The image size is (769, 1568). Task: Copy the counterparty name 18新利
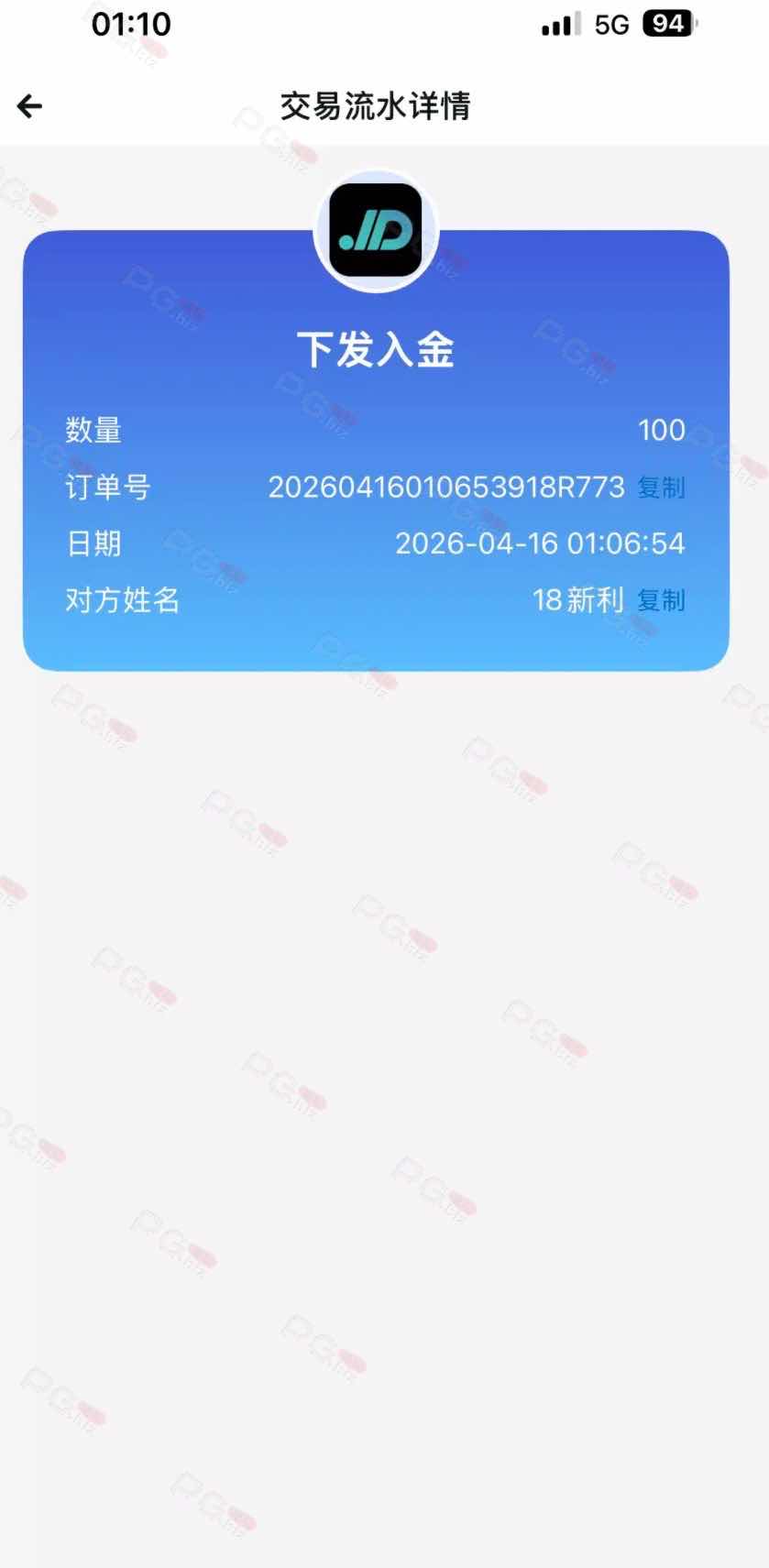pyautogui.click(x=661, y=600)
